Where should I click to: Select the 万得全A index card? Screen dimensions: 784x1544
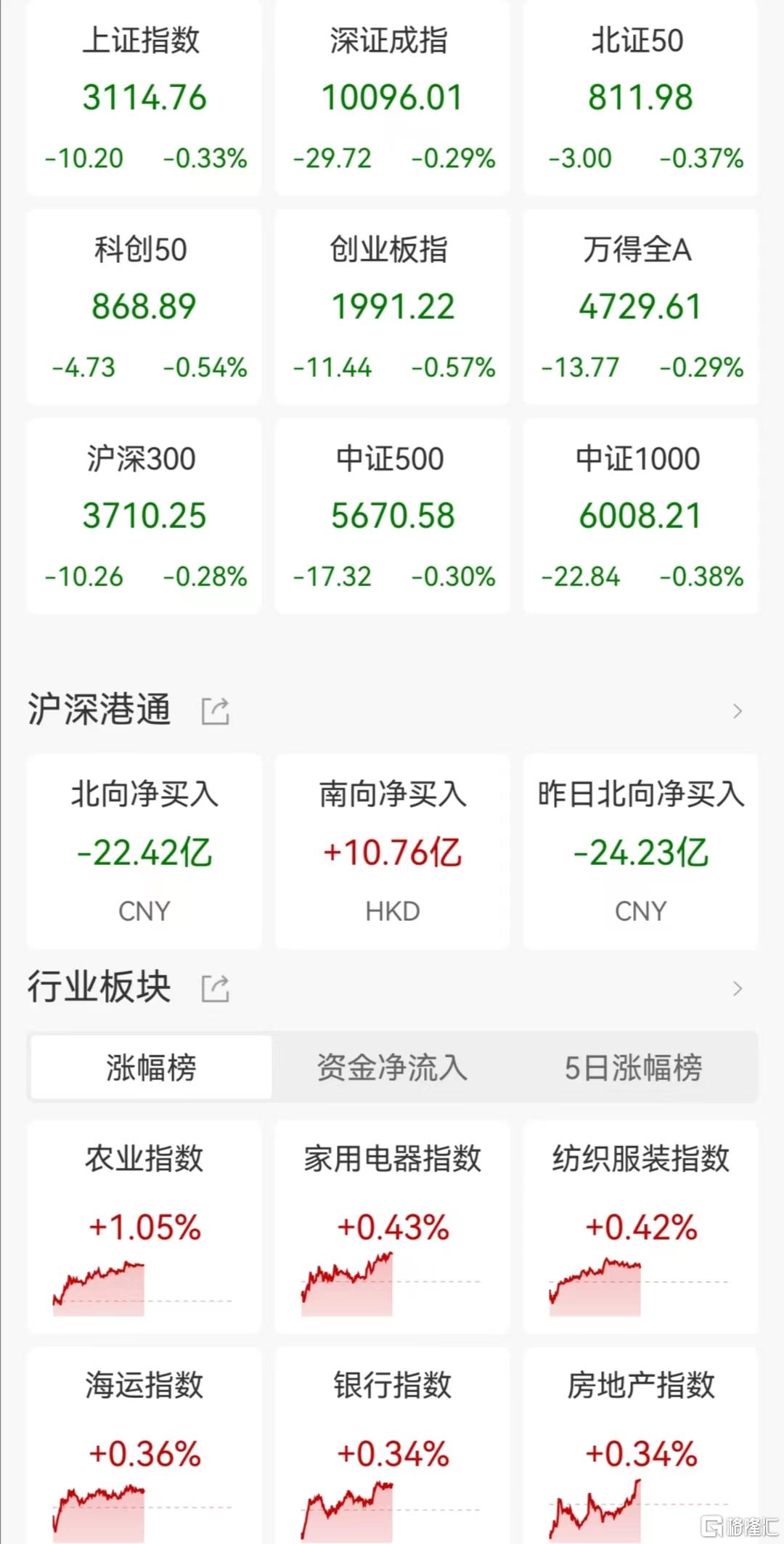click(x=640, y=306)
